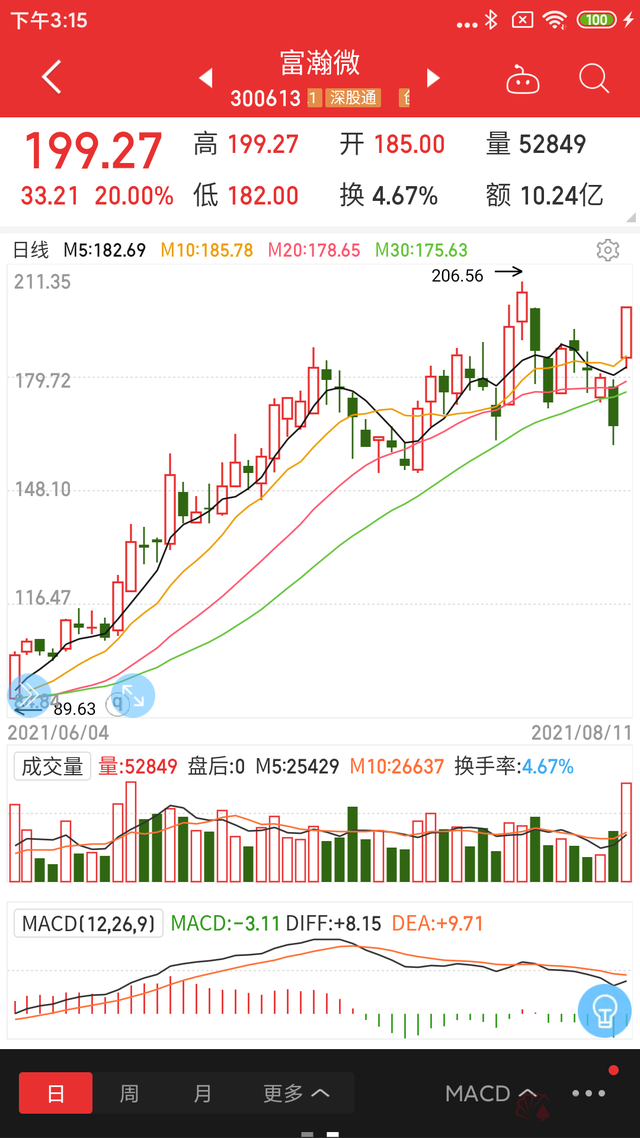
Task: Expand chart to full screen
Action: pyautogui.click(x=134, y=695)
